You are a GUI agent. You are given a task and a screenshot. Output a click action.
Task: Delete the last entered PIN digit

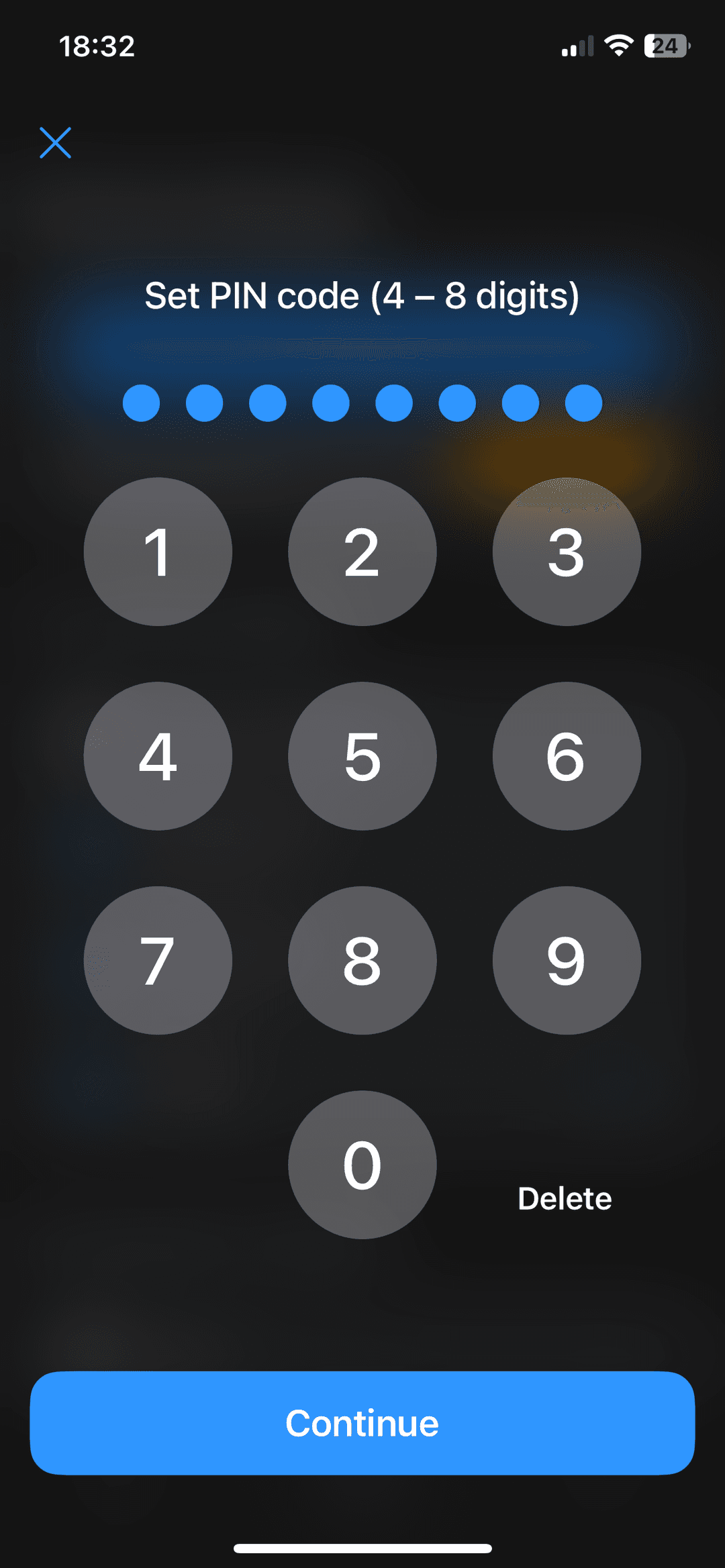565,1198
